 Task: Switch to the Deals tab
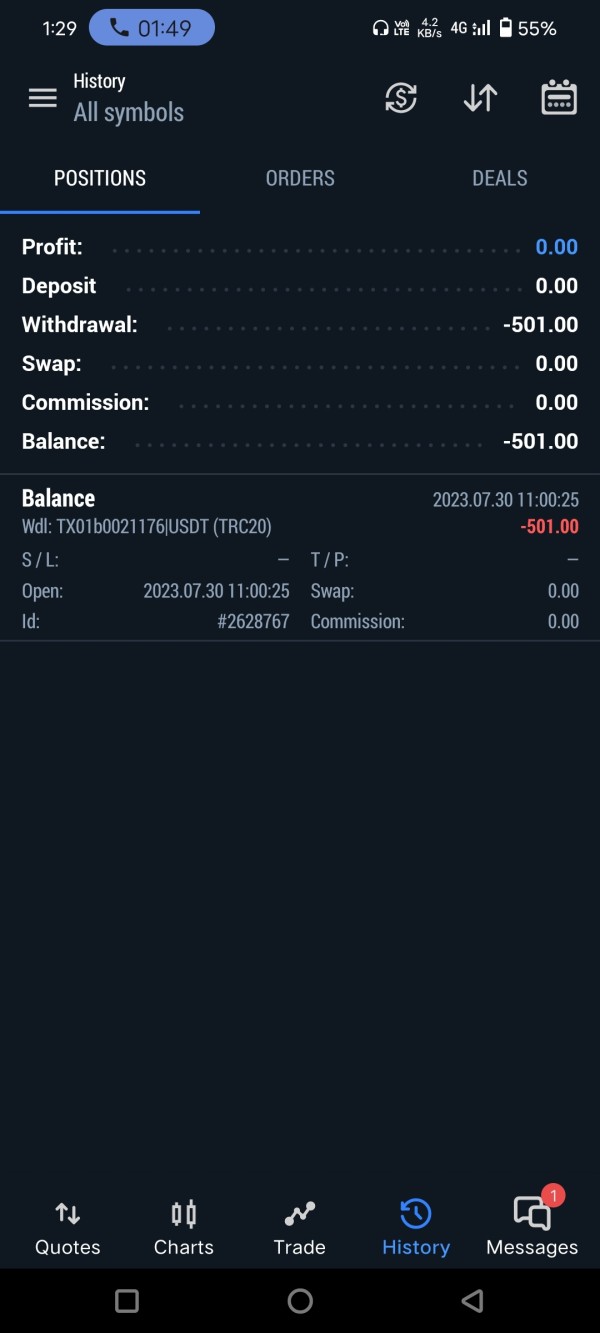(x=499, y=178)
